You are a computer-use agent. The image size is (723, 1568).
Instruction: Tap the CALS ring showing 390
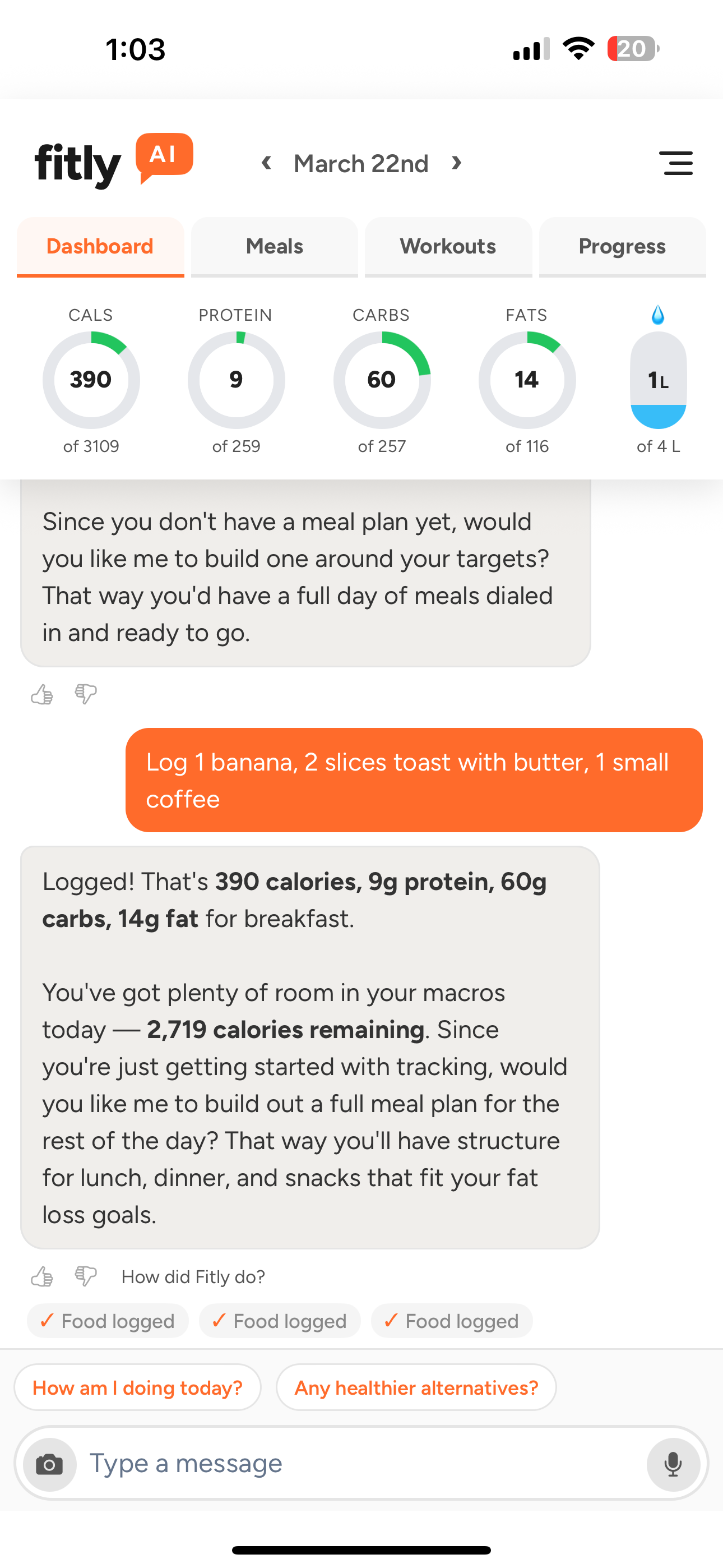click(91, 379)
